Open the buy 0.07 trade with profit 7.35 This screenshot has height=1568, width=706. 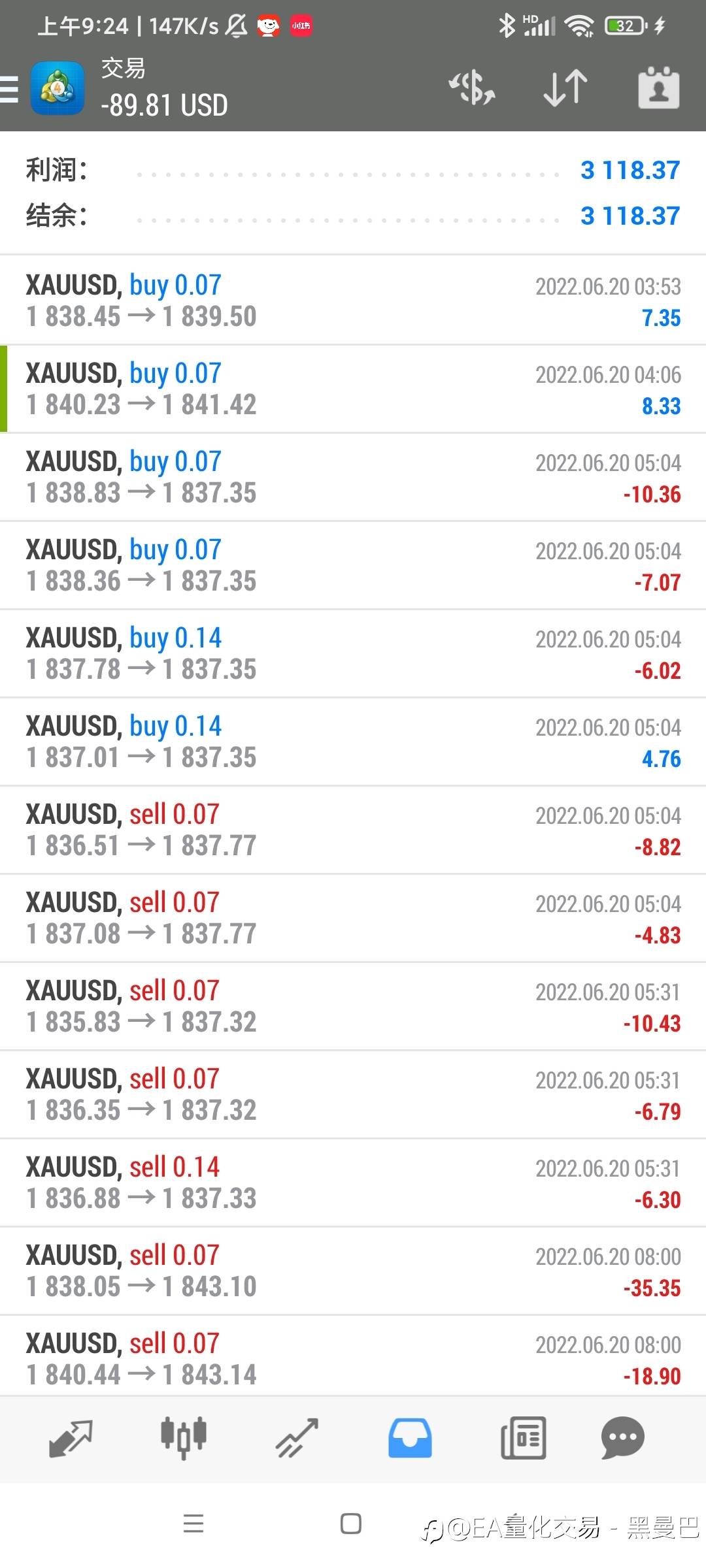tap(353, 301)
